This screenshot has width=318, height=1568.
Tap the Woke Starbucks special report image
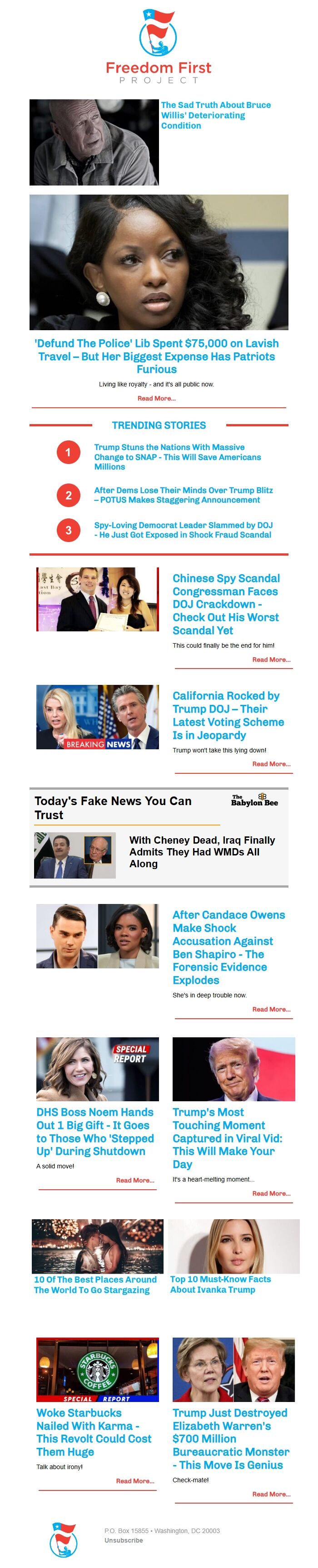98,1370
